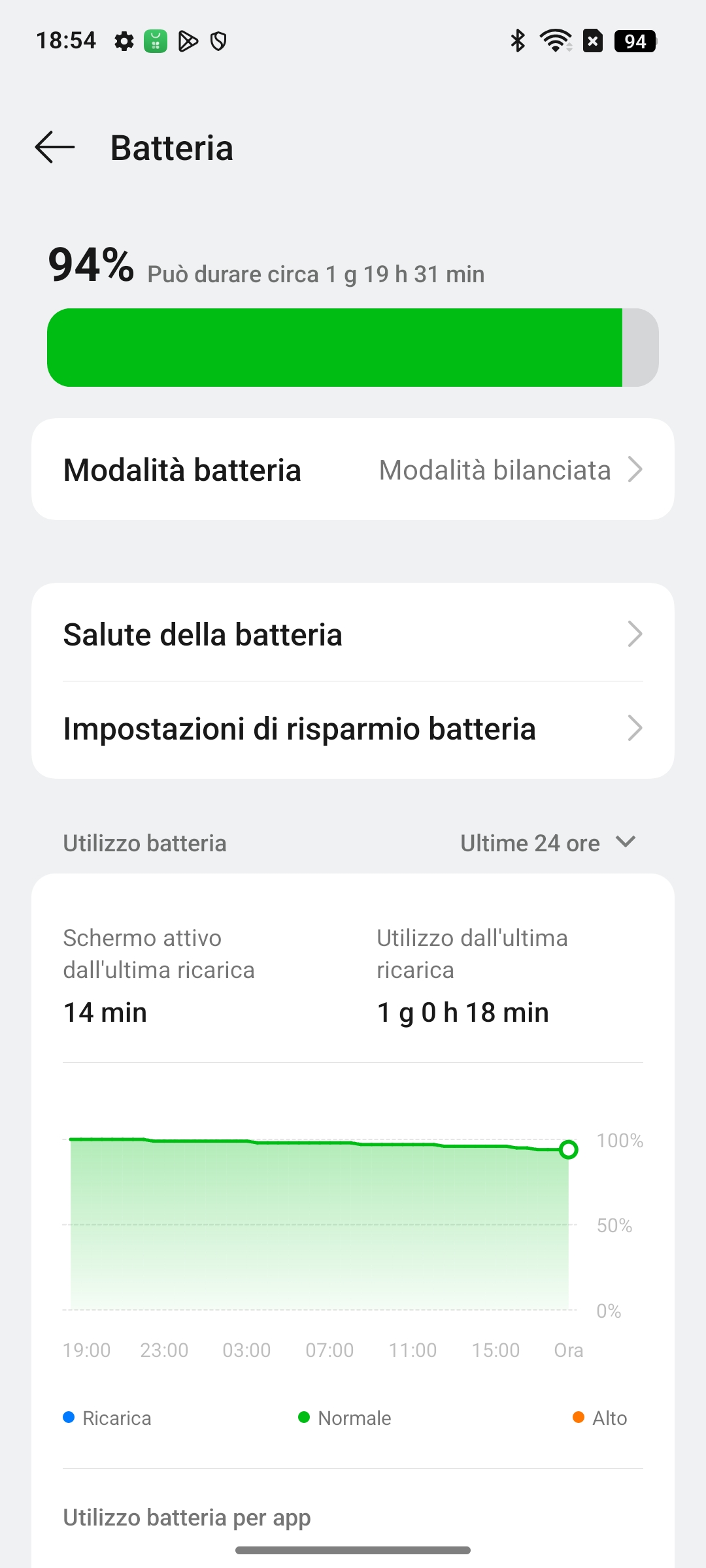
Task: Expand the Ultime 24 ore dropdown
Action: tap(548, 843)
